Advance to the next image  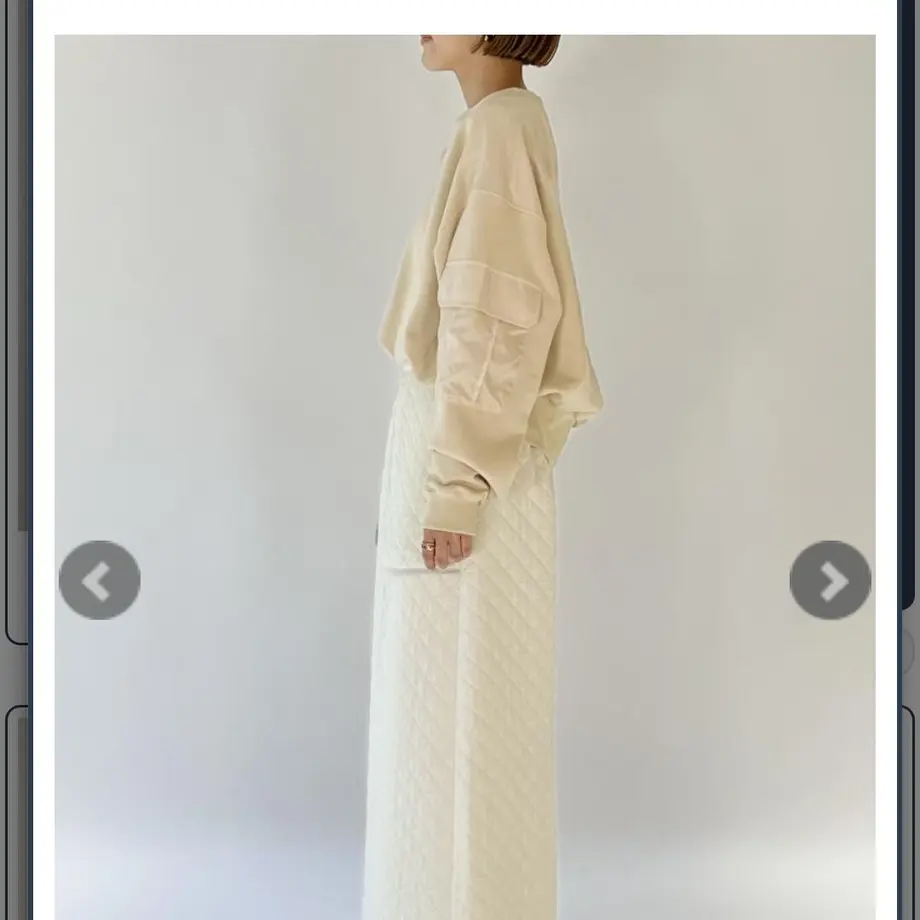(830, 580)
